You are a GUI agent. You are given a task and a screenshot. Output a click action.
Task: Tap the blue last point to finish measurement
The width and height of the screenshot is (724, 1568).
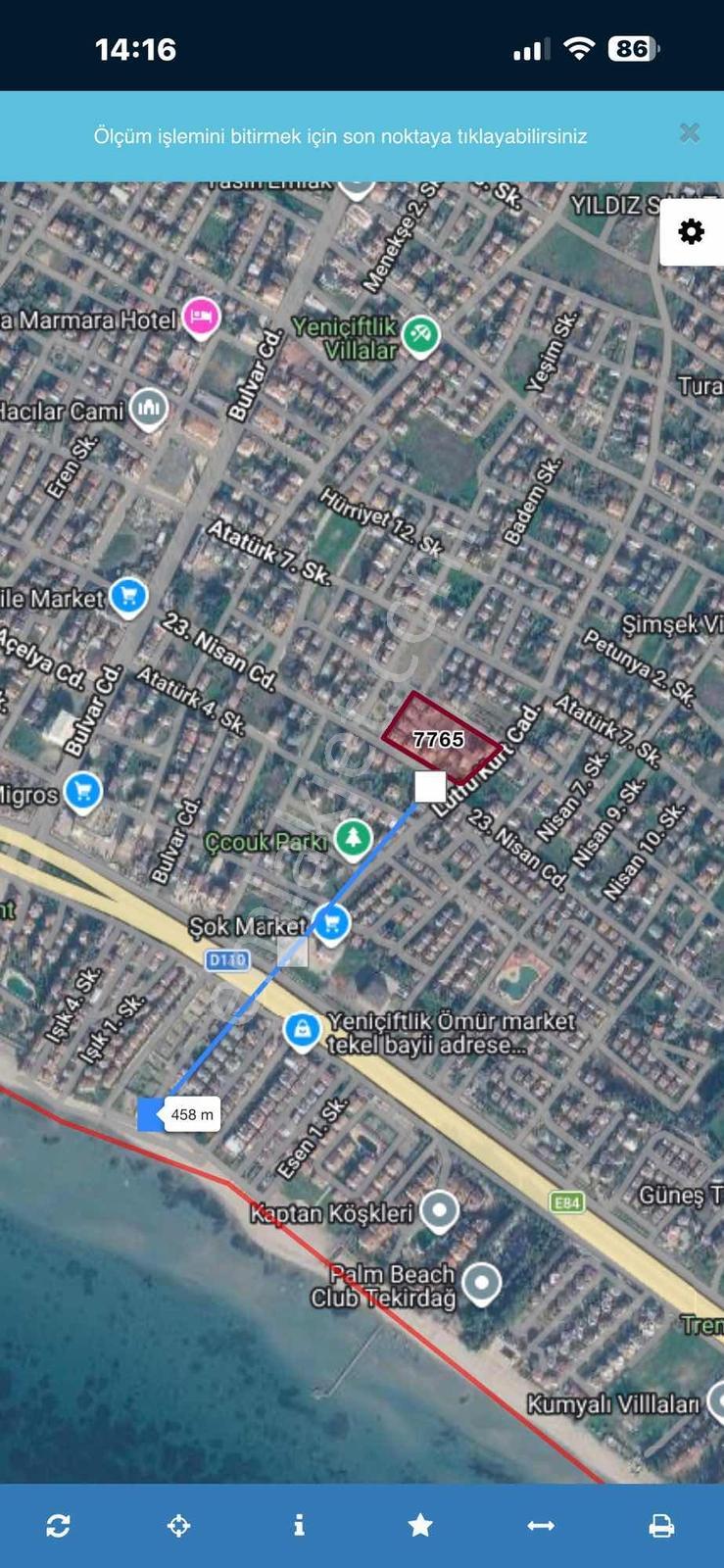(x=151, y=1114)
